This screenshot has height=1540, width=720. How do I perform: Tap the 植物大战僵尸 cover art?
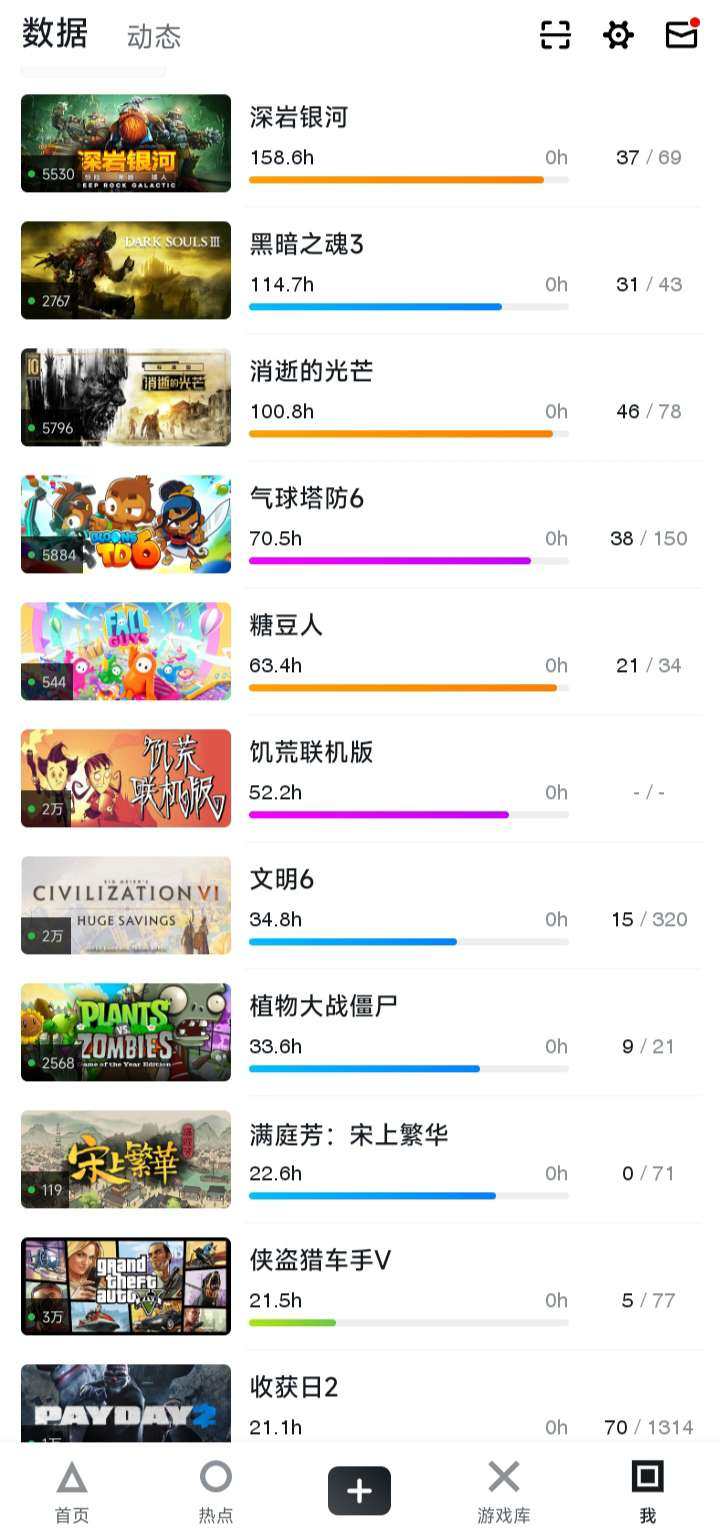125,1032
